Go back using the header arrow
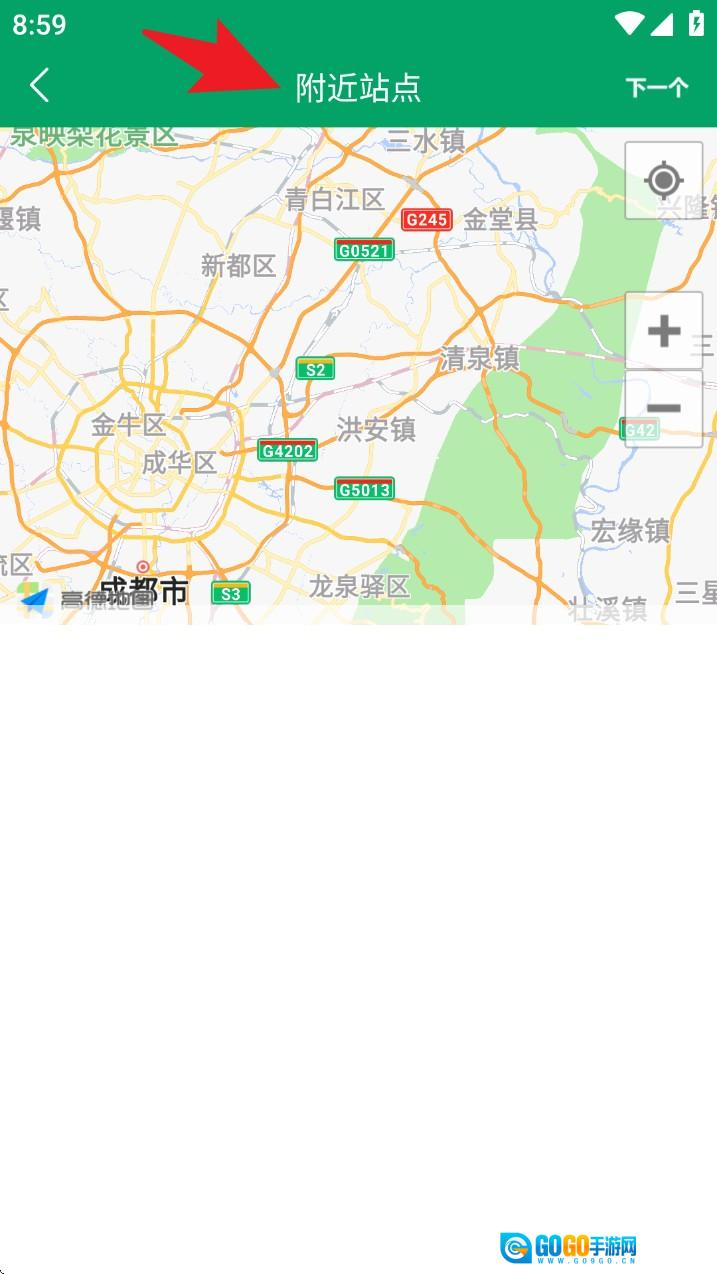Image resolution: width=717 pixels, height=1274 pixels. tap(40, 86)
